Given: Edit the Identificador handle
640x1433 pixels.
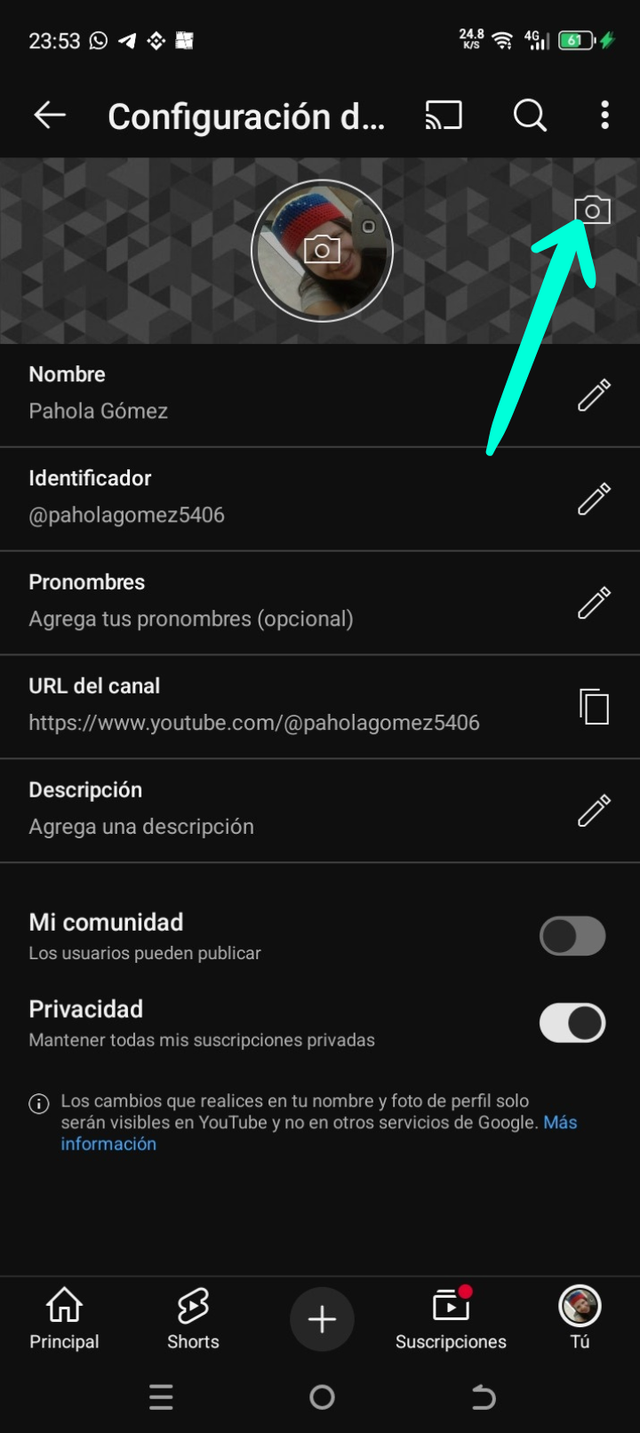Looking at the screenshot, I should tap(594, 498).
